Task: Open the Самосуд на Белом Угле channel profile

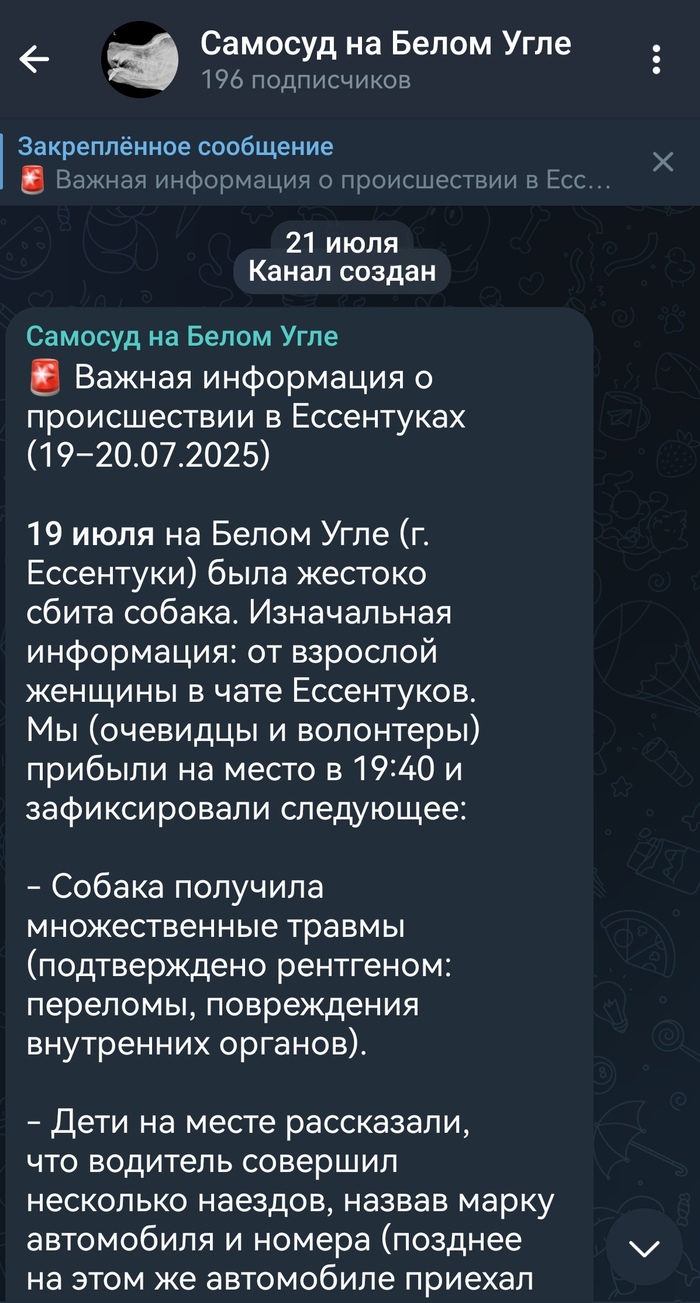Action: [x=385, y=60]
